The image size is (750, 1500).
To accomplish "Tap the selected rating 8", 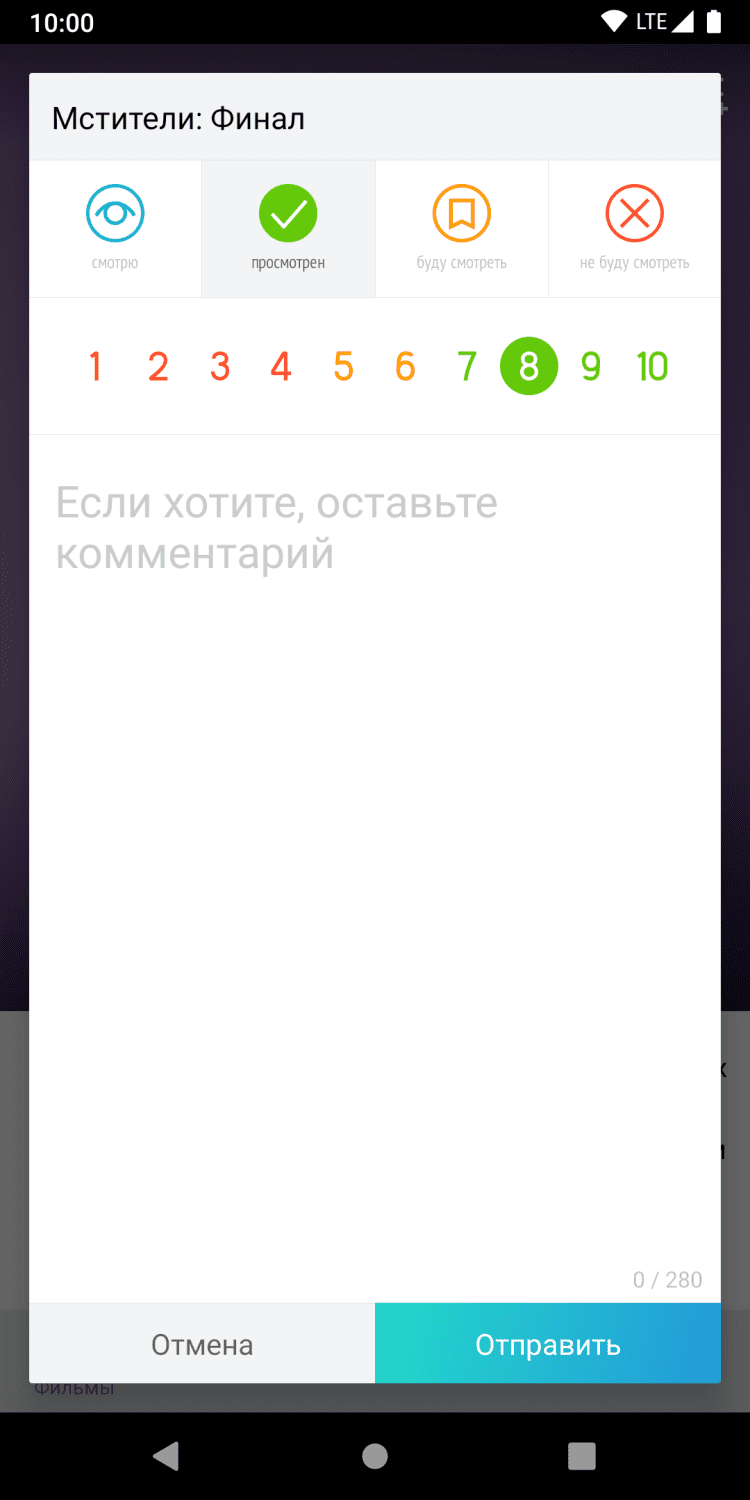I will point(529,367).
